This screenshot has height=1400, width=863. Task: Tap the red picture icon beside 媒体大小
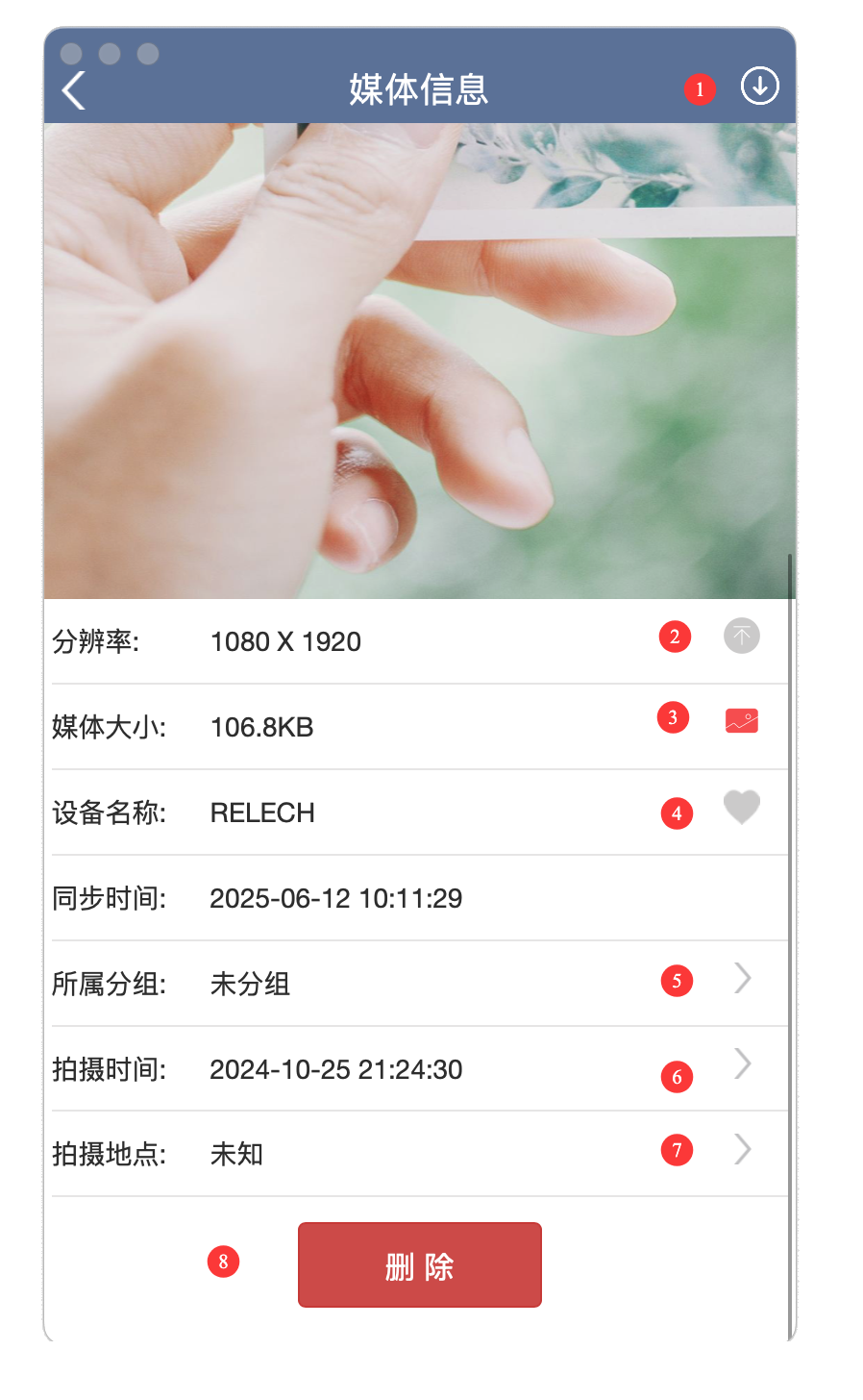click(x=741, y=720)
